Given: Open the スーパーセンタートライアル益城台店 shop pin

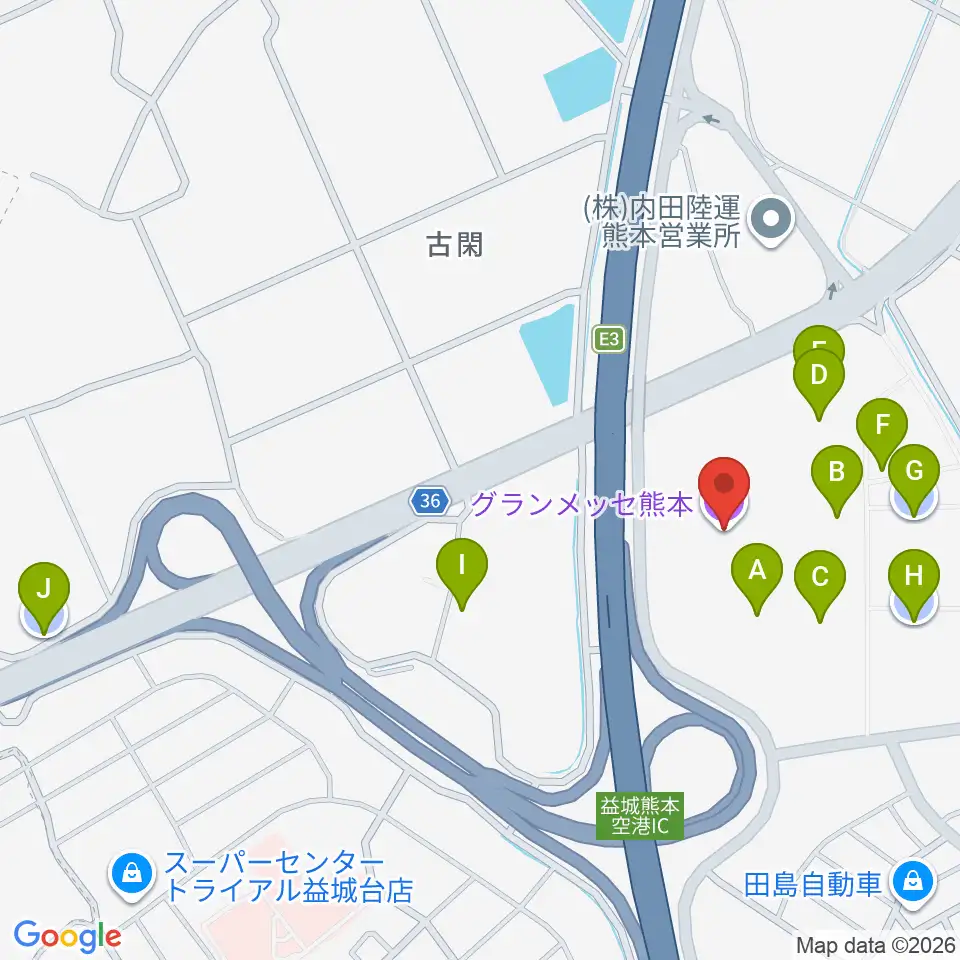Looking at the screenshot, I should click(x=132, y=876).
